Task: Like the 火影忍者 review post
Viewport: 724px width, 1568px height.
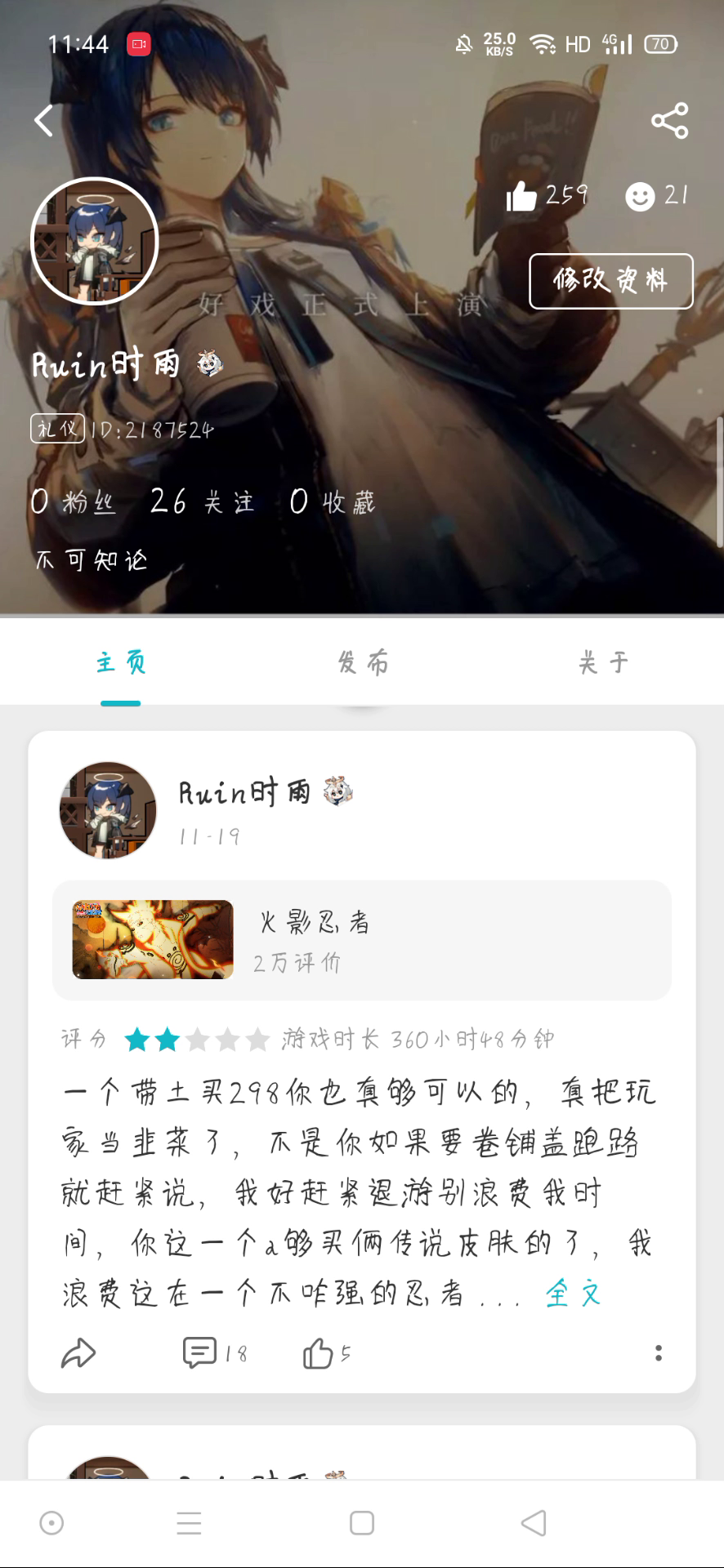Action: (x=325, y=1353)
